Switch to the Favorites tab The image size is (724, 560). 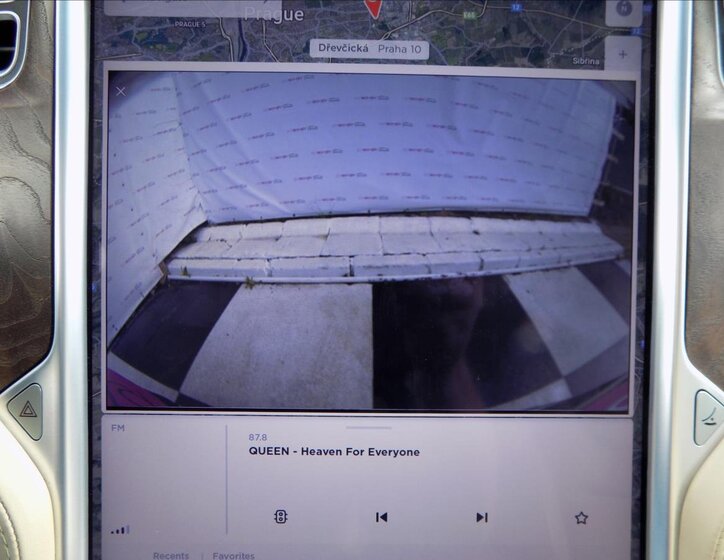233,555
